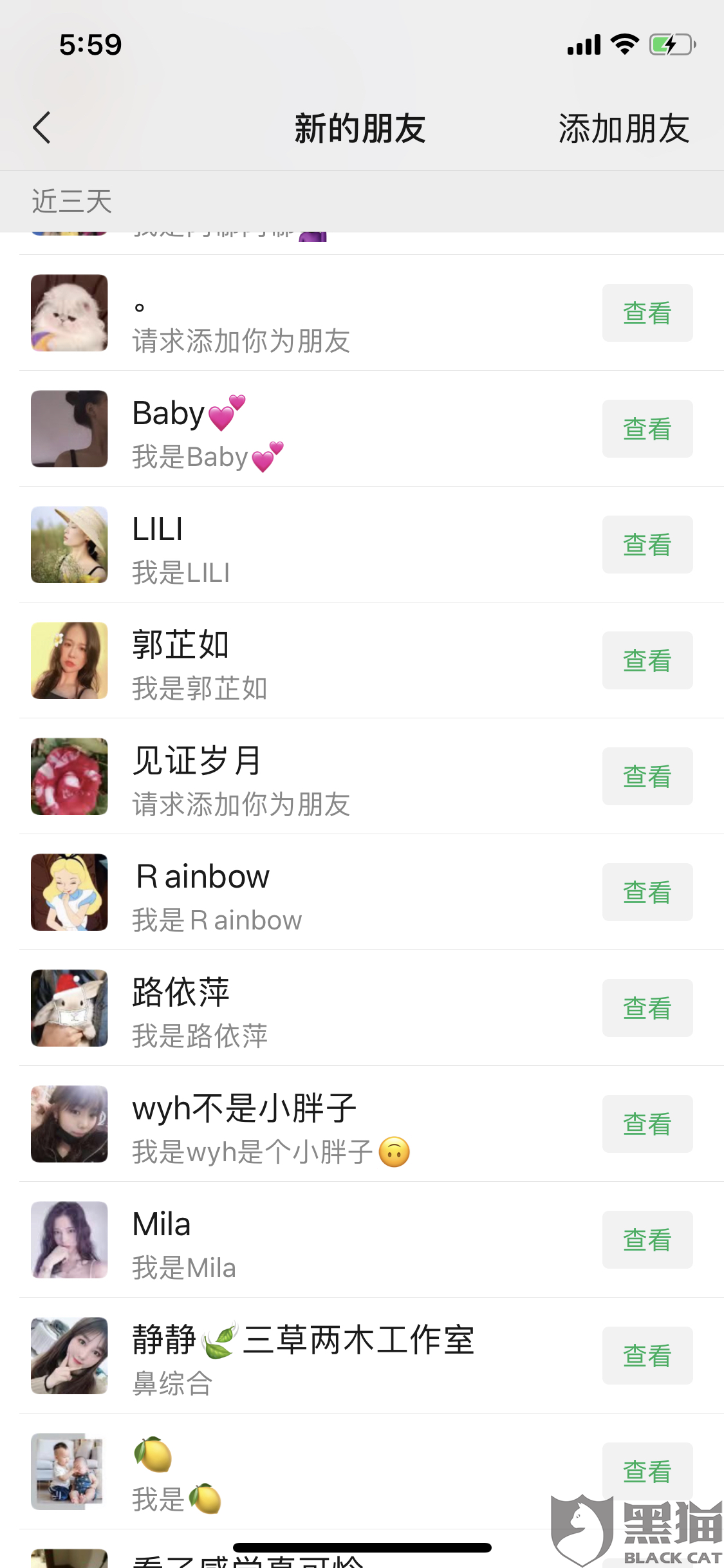Tap 查看 for R ainbow's request
Screen dimensions: 724x1568
point(647,892)
